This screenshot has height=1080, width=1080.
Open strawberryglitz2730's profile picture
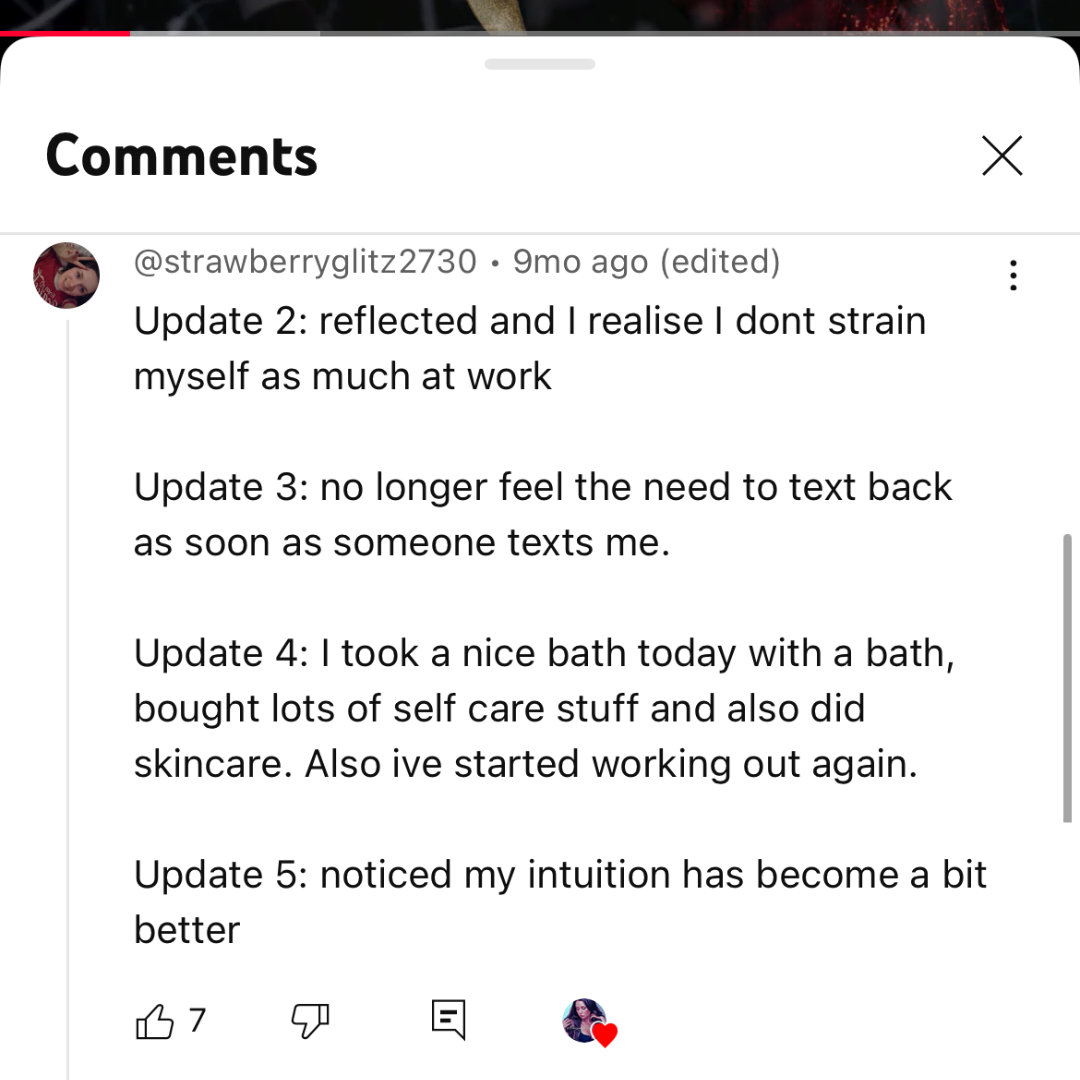pyautogui.click(x=67, y=275)
